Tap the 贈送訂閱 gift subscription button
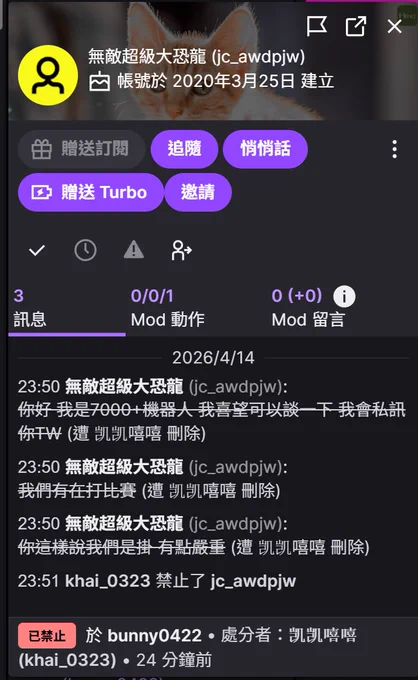This screenshot has width=418, height=680. click(x=82, y=149)
